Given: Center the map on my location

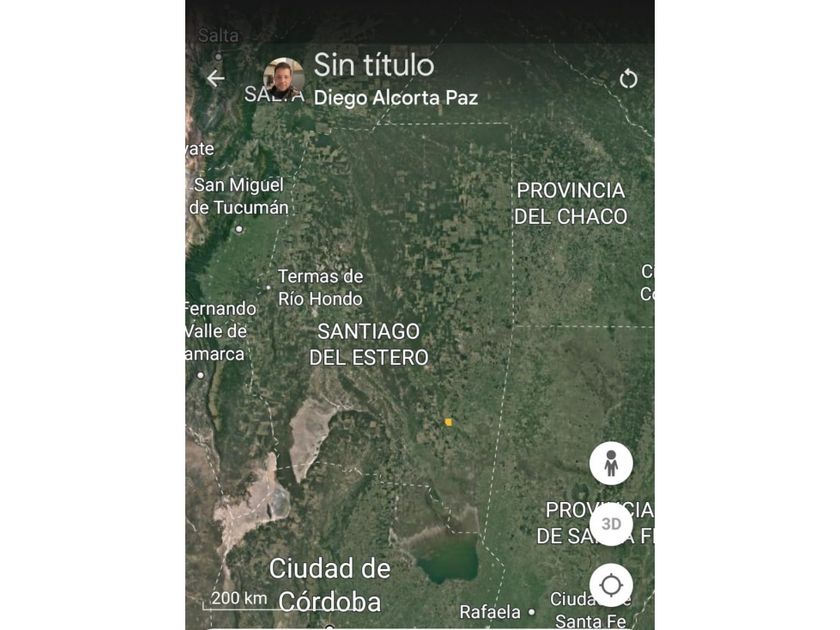Looking at the screenshot, I should tap(611, 585).
